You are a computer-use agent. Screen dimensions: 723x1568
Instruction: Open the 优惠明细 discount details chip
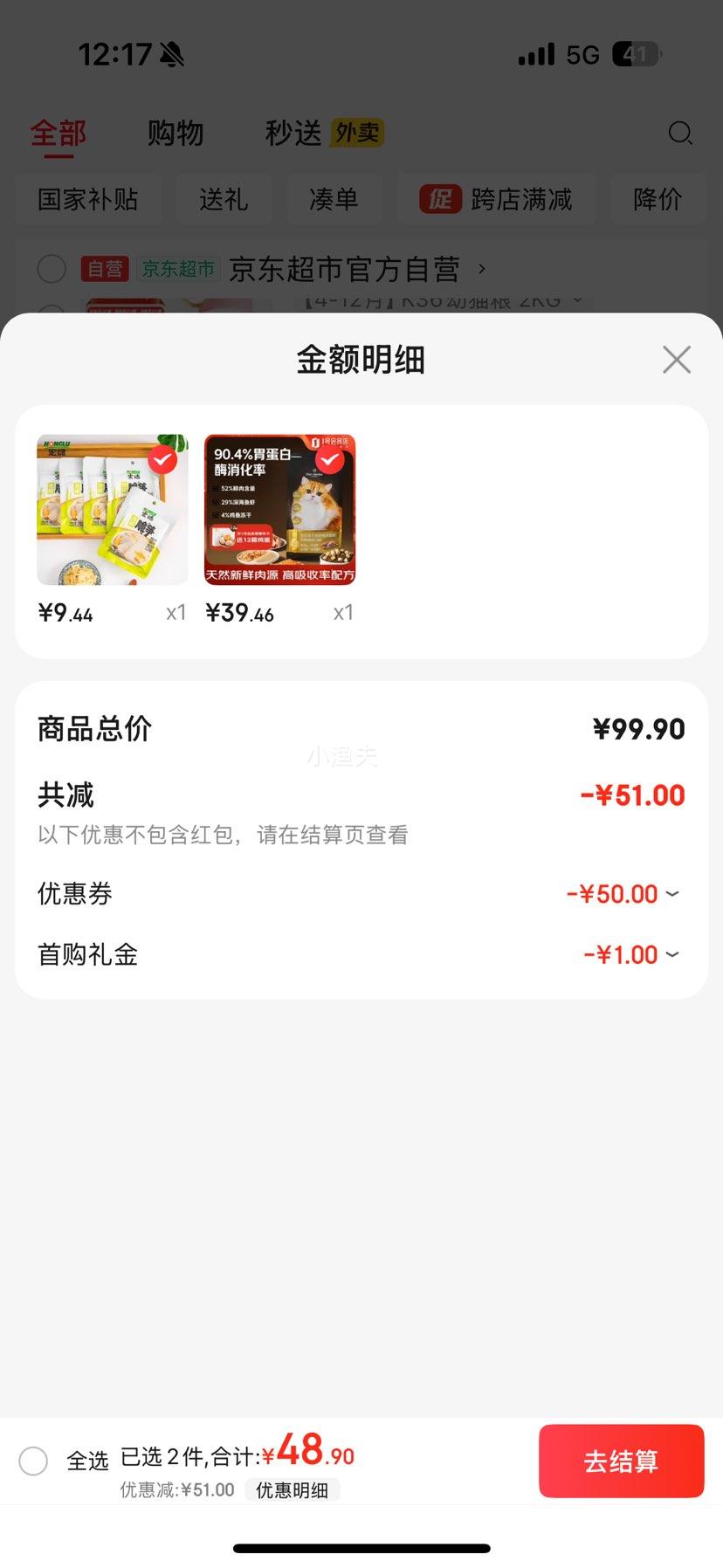point(292,1490)
